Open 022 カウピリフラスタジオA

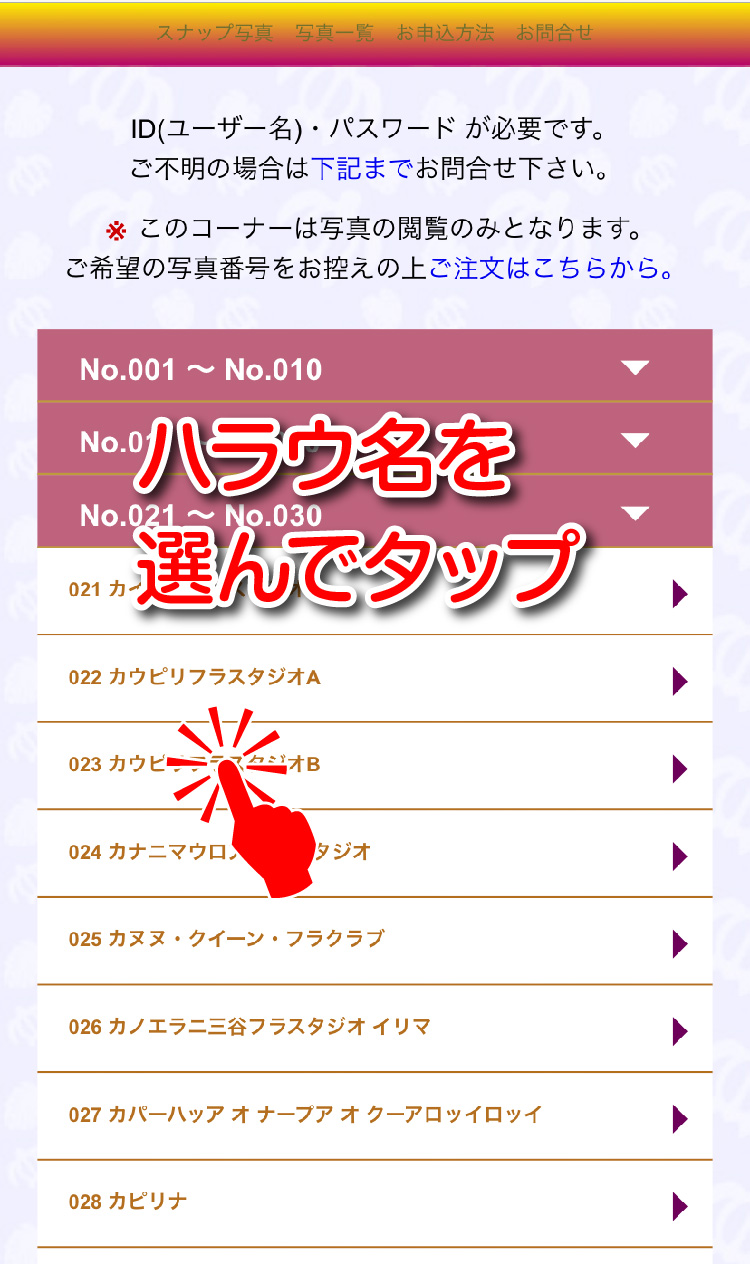[374, 678]
